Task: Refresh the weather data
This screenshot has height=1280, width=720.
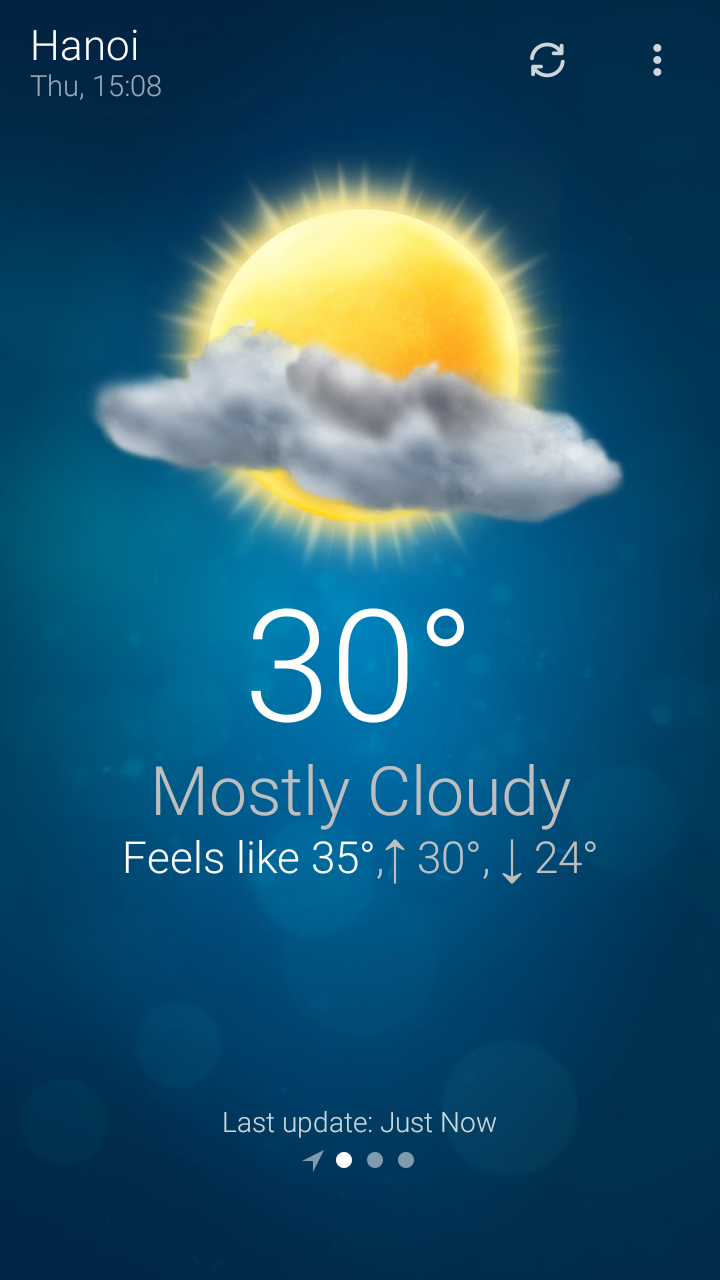Action: [547, 60]
